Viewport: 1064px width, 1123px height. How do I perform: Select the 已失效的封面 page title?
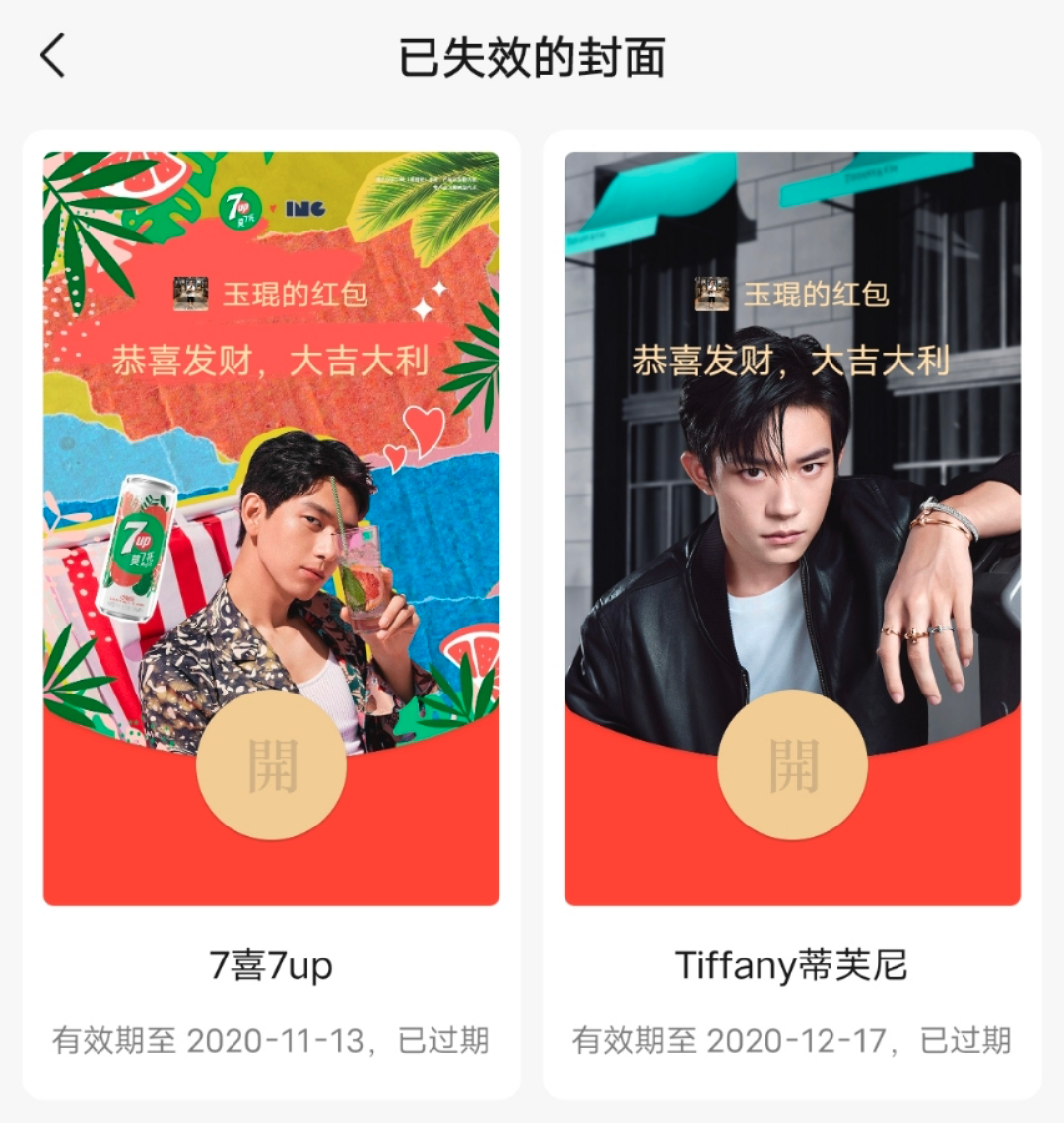click(531, 56)
